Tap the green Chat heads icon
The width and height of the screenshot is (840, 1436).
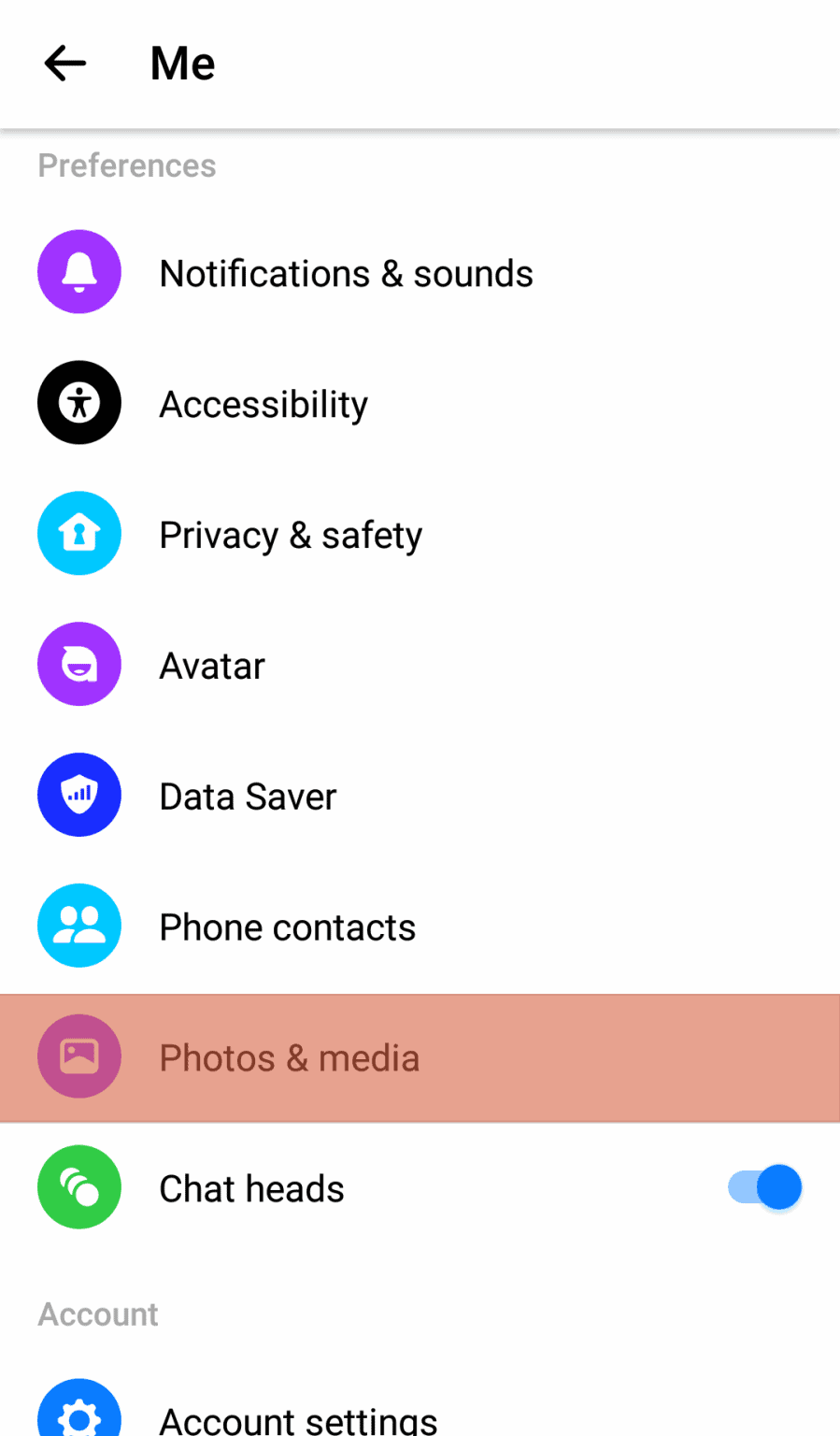click(79, 1186)
